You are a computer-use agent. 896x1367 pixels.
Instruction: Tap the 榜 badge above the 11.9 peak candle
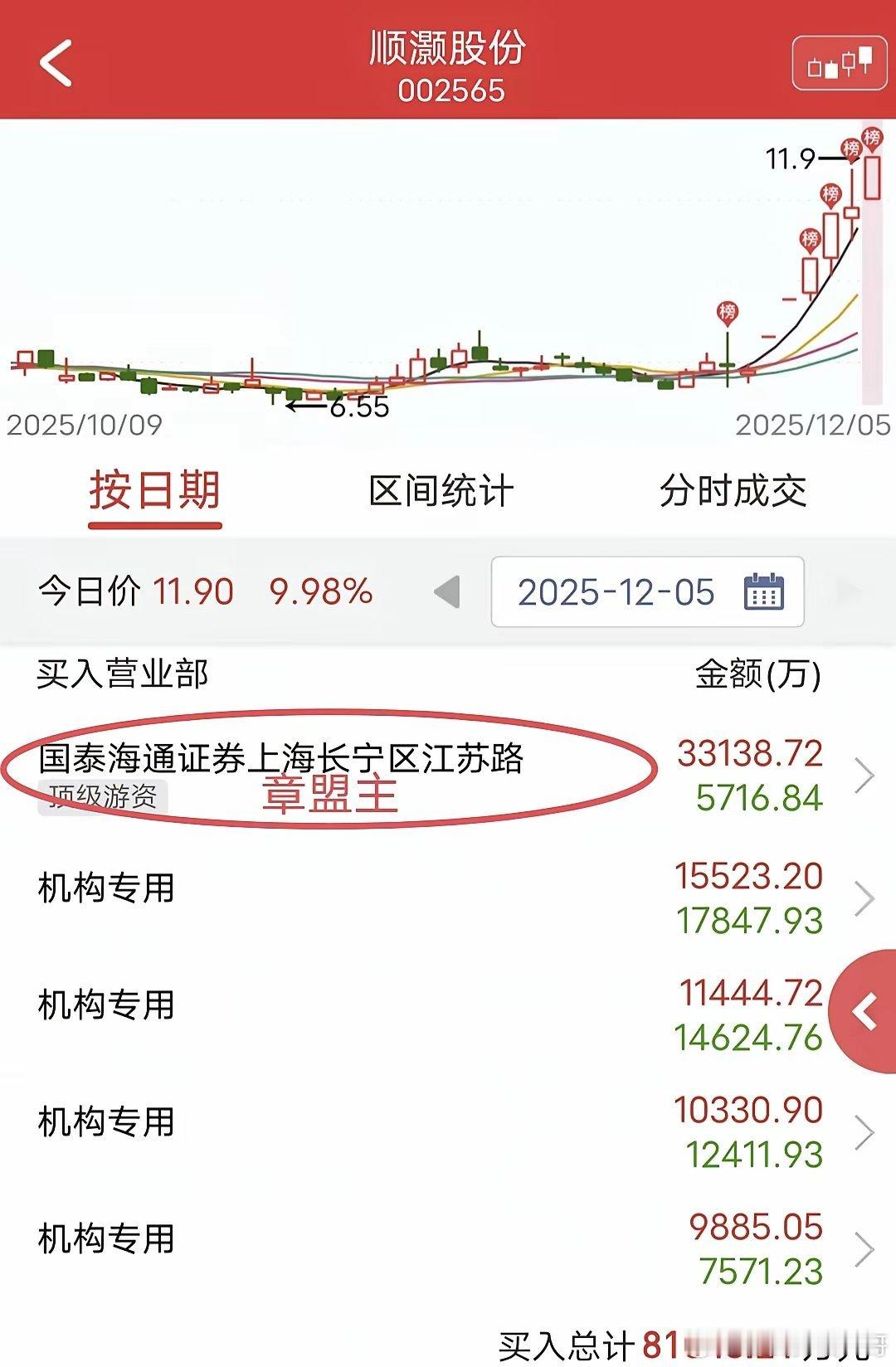[x=852, y=148]
